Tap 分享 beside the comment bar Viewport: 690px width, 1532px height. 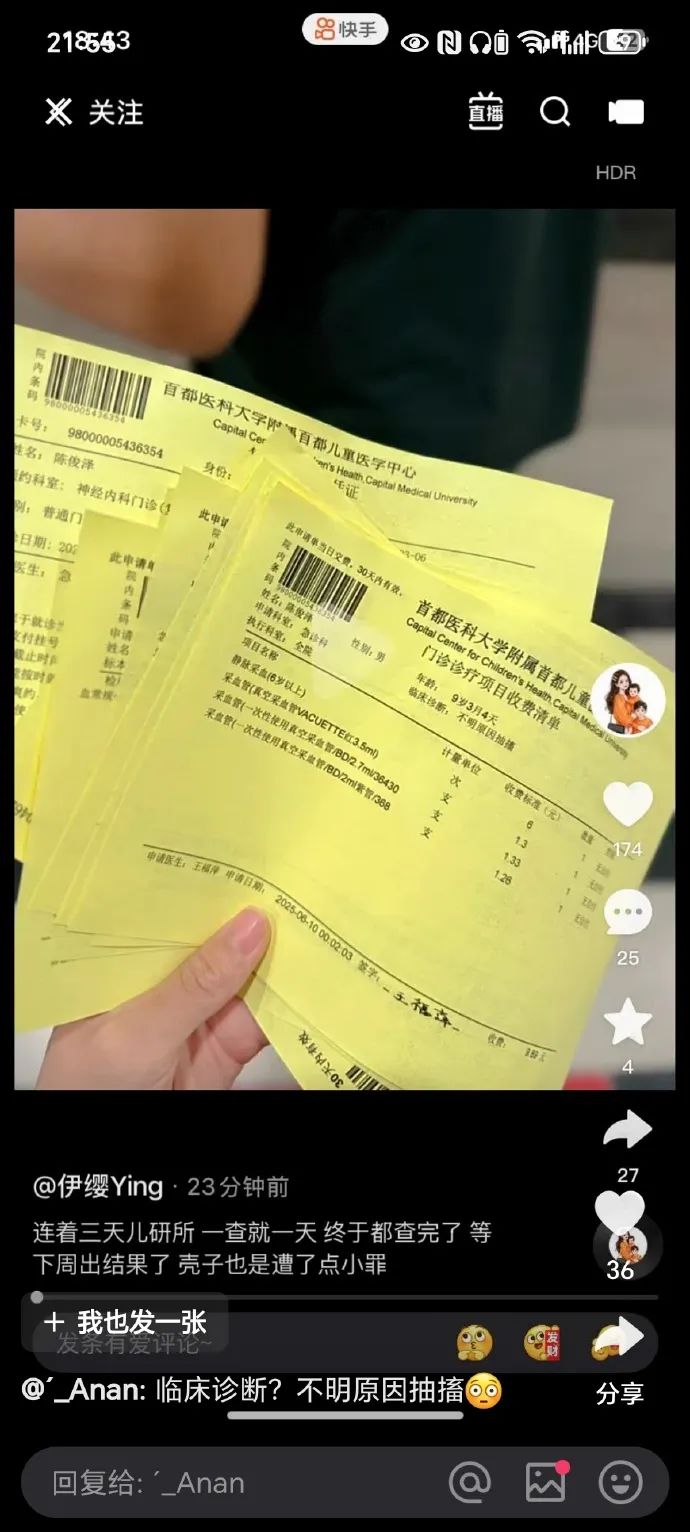coord(620,1393)
